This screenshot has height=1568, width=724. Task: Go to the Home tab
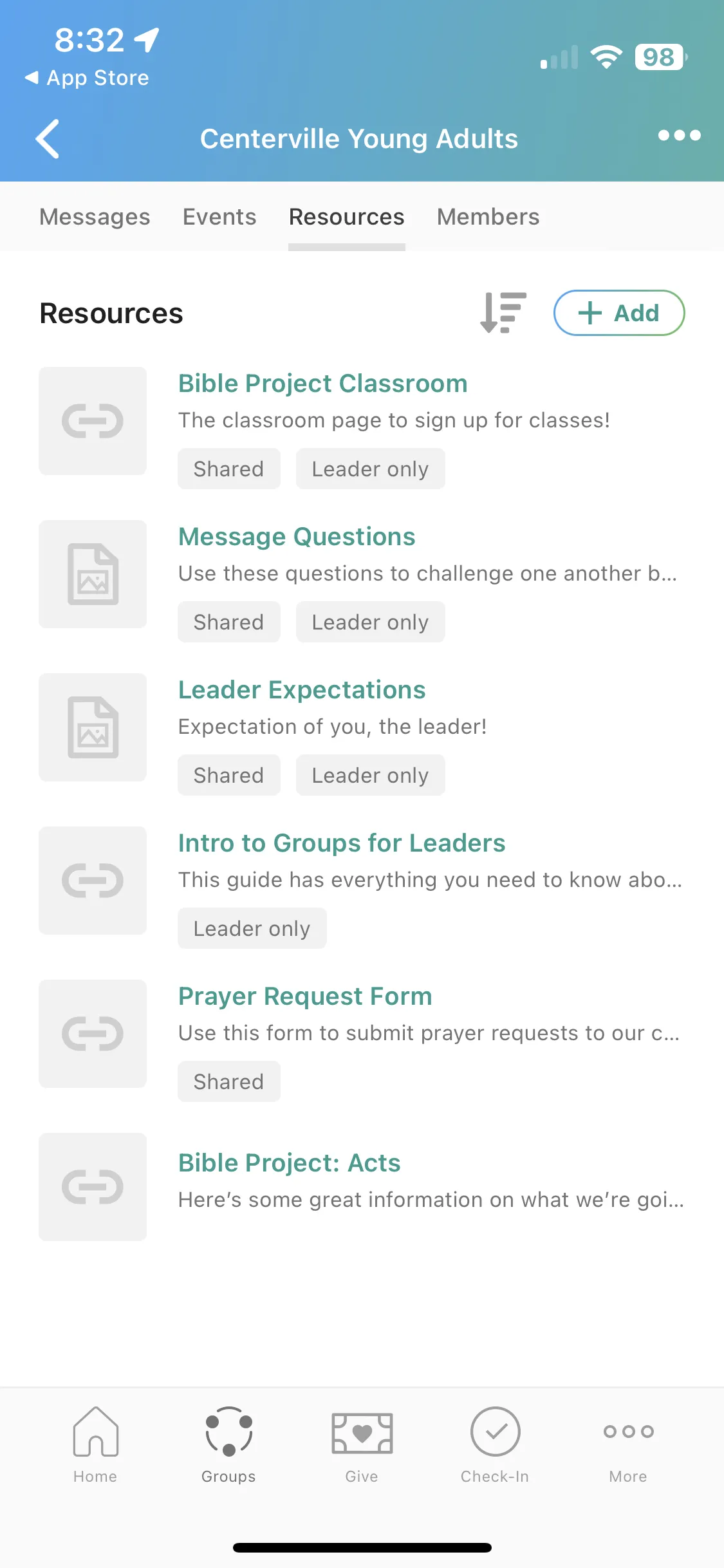95,1442
